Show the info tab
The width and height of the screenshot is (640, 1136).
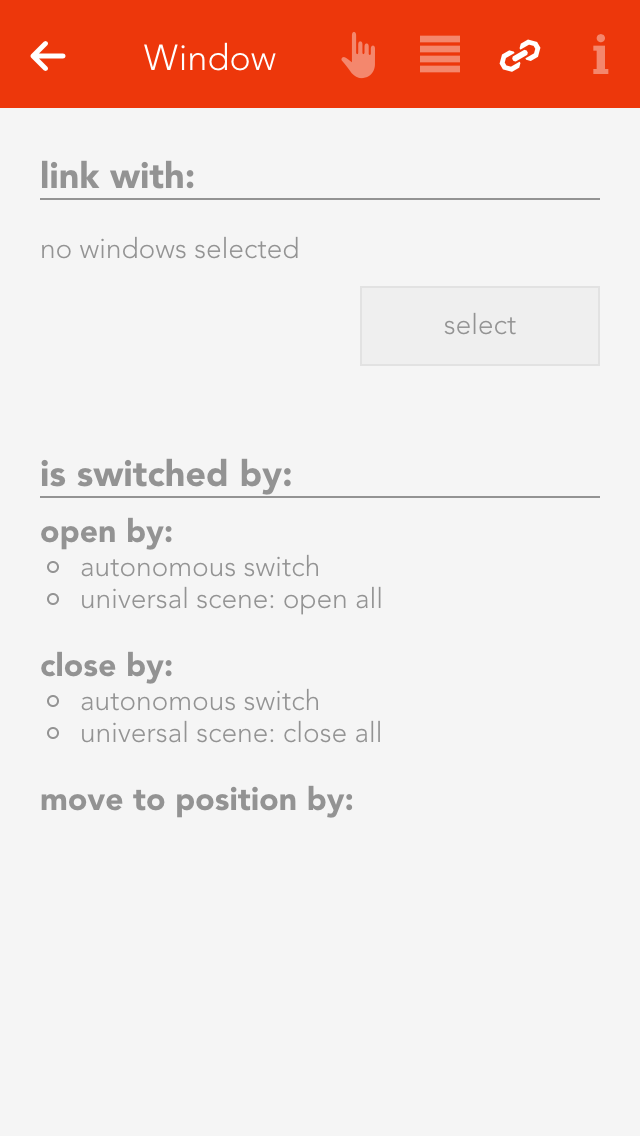pos(599,56)
